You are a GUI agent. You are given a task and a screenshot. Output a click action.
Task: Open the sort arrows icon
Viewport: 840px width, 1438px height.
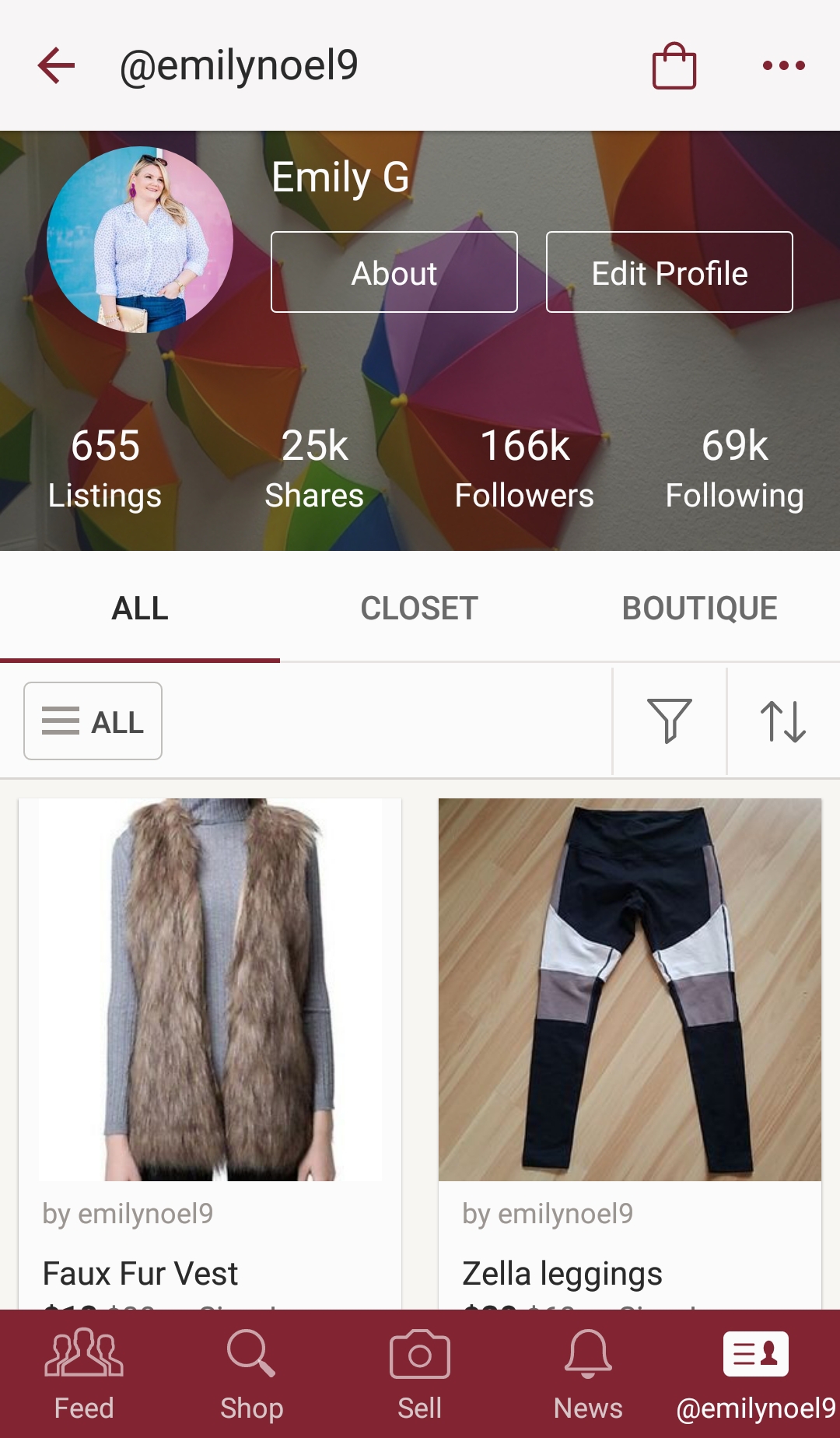[x=783, y=721]
